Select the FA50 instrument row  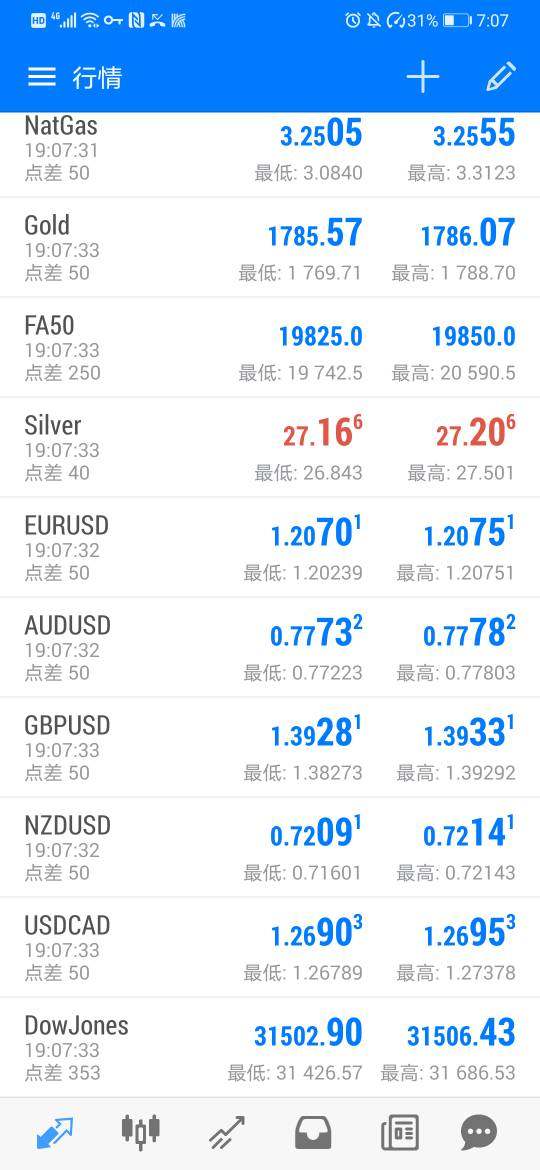click(270, 347)
